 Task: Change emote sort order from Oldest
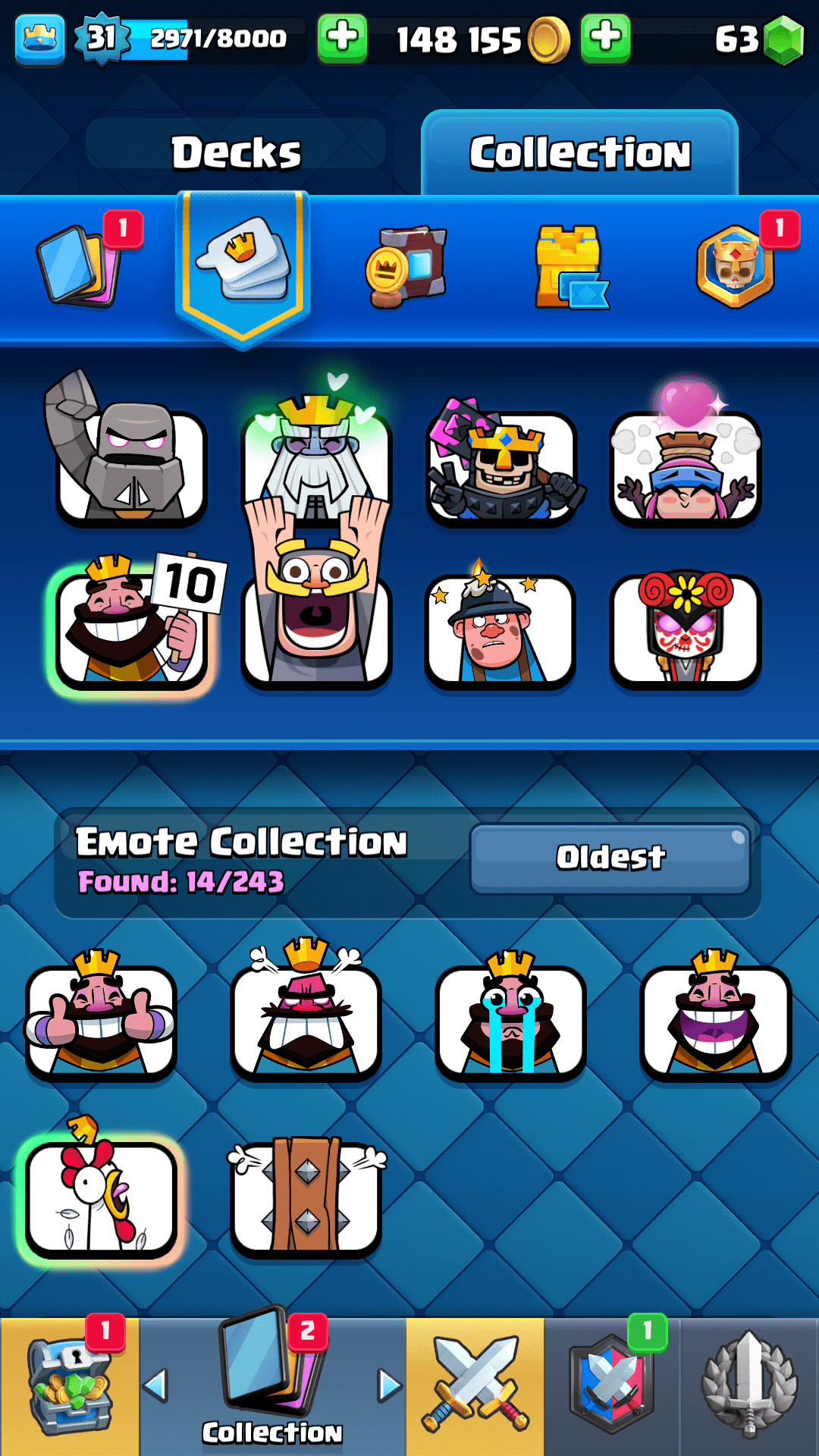pyautogui.click(x=610, y=858)
